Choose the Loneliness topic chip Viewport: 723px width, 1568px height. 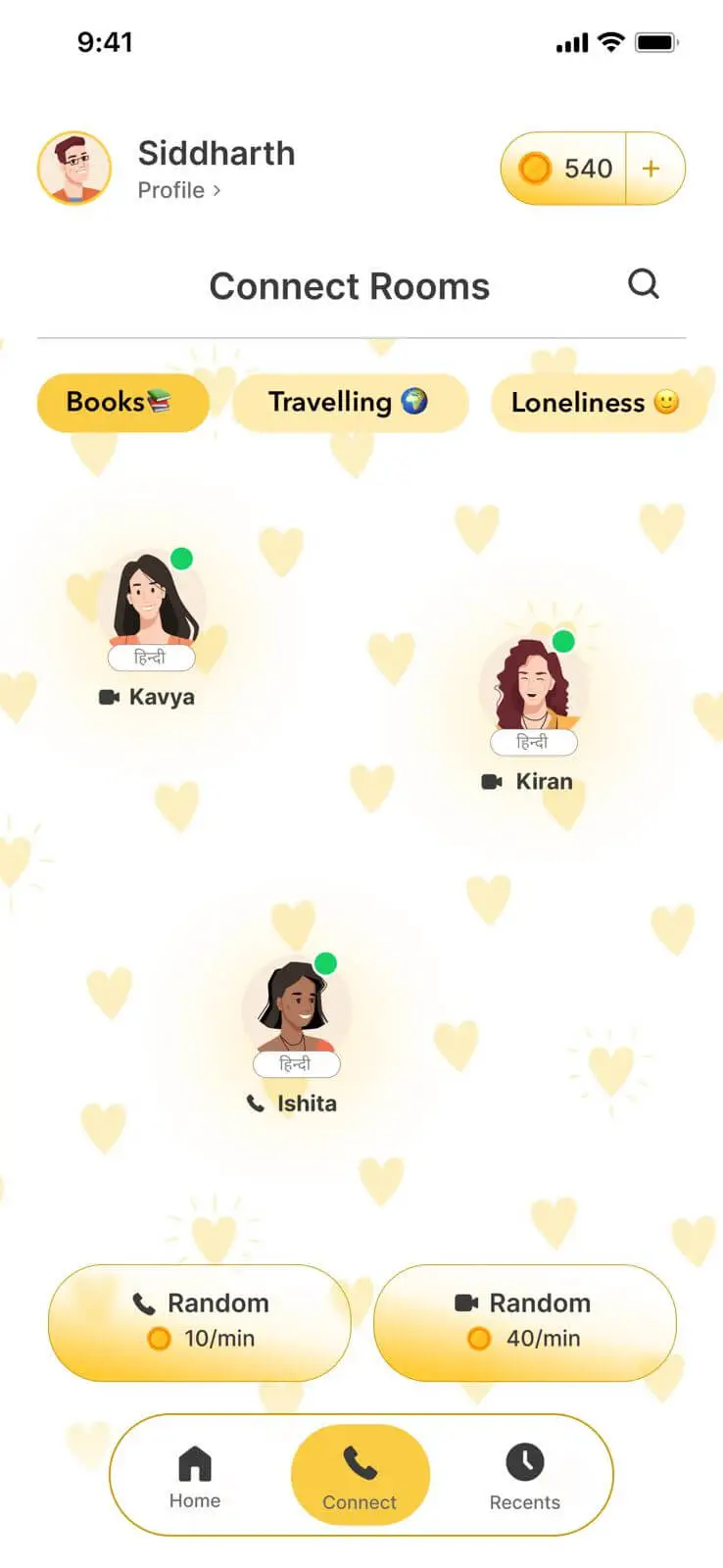click(596, 402)
